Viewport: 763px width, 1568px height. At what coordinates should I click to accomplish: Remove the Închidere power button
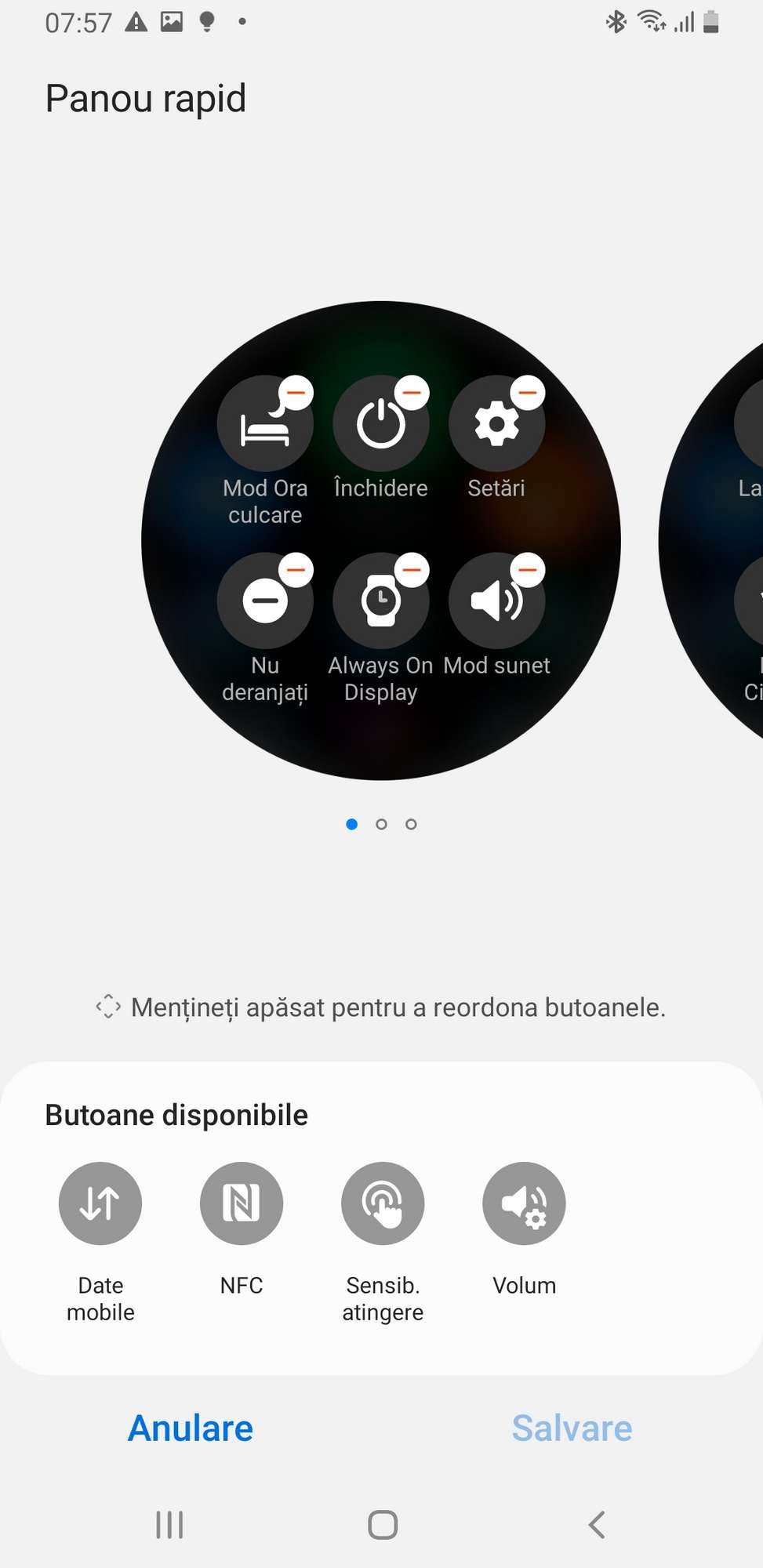coord(412,392)
